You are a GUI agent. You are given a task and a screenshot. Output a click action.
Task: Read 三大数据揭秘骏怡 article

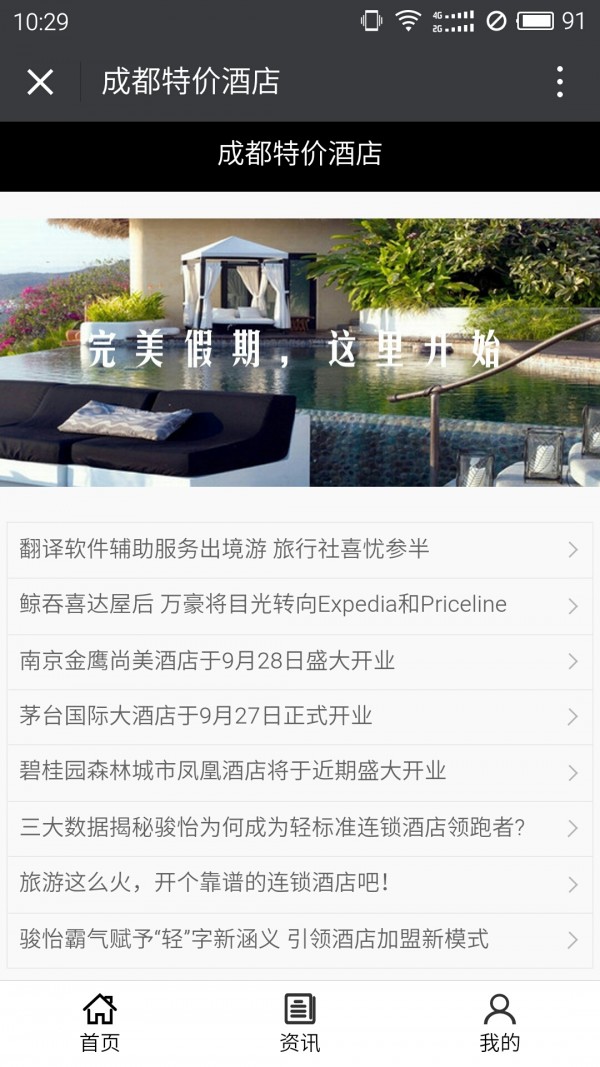point(299,828)
